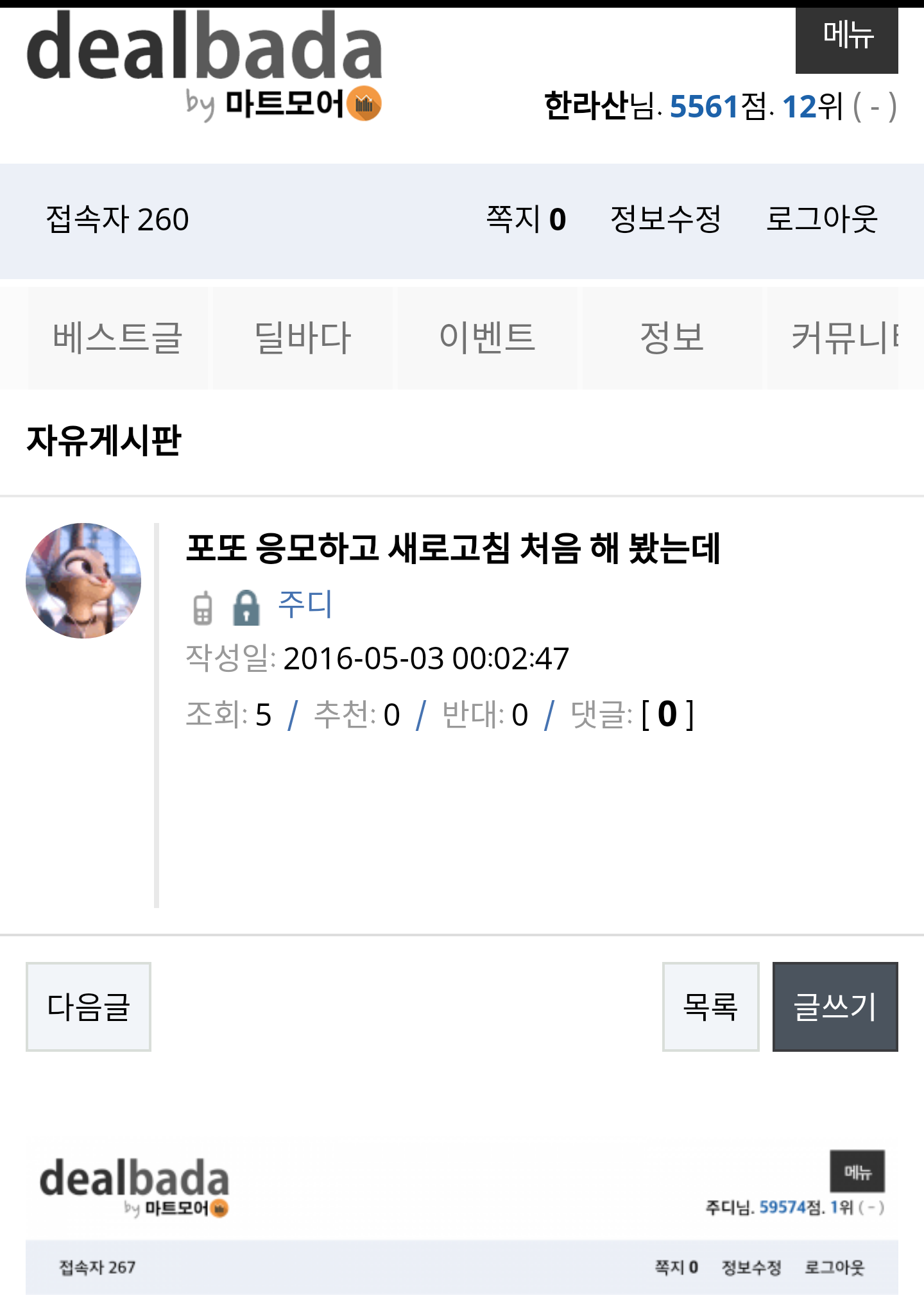924x1295 pixels.
Task: Switch to the 베스트글 tab
Action: pos(118,338)
